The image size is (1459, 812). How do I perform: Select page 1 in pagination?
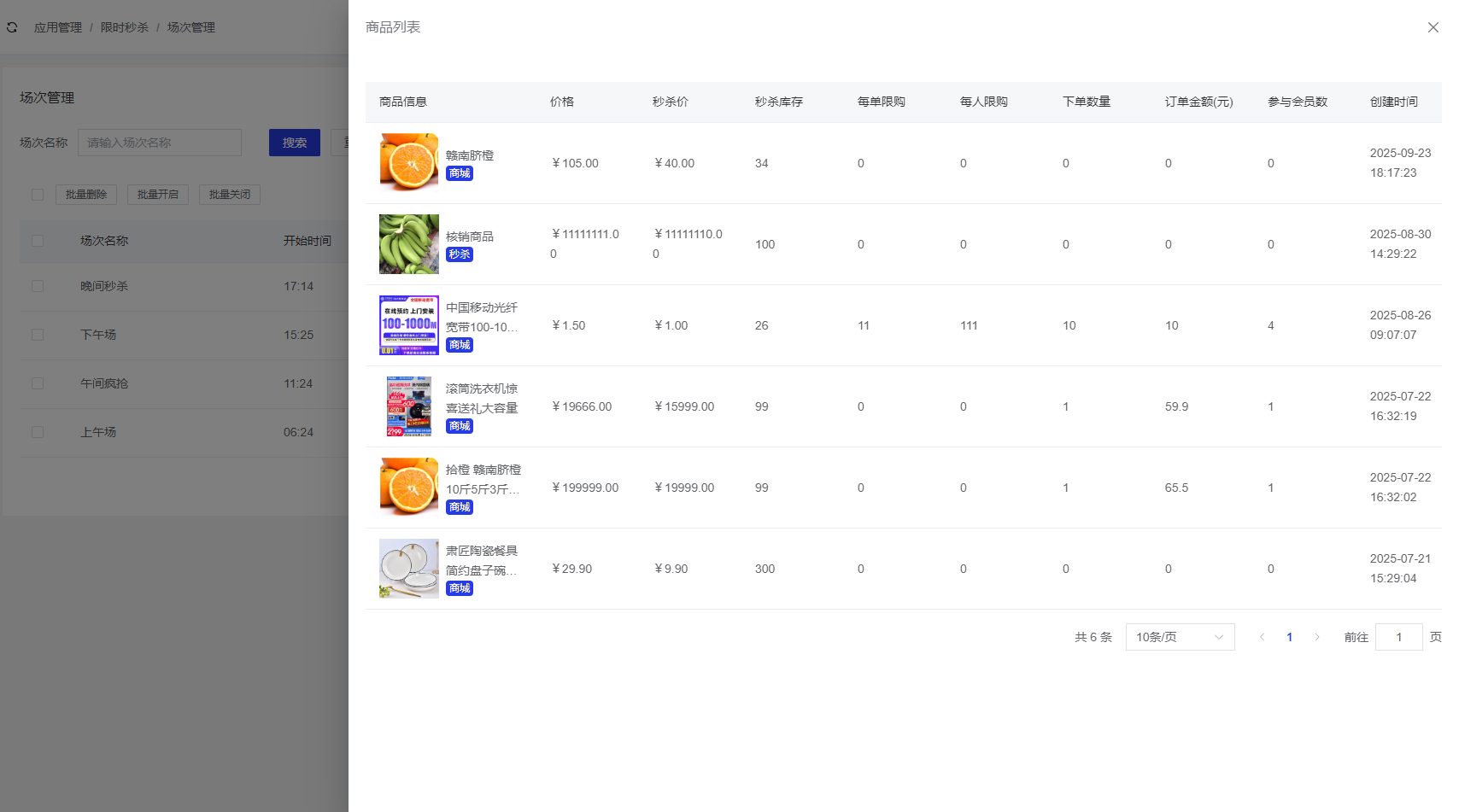click(x=1289, y=637)
